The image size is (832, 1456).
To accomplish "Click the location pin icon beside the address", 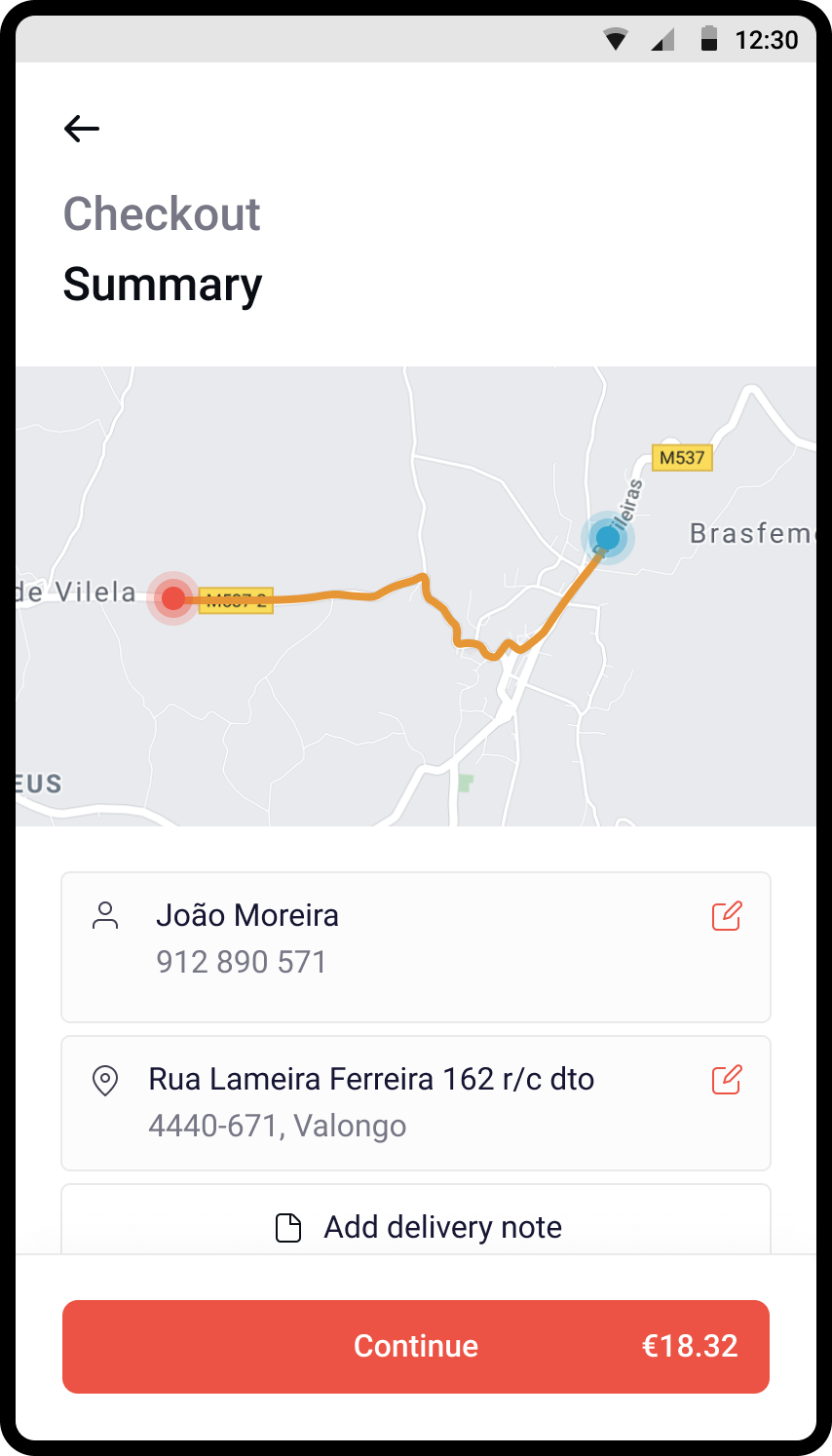I will point(105,1080).
